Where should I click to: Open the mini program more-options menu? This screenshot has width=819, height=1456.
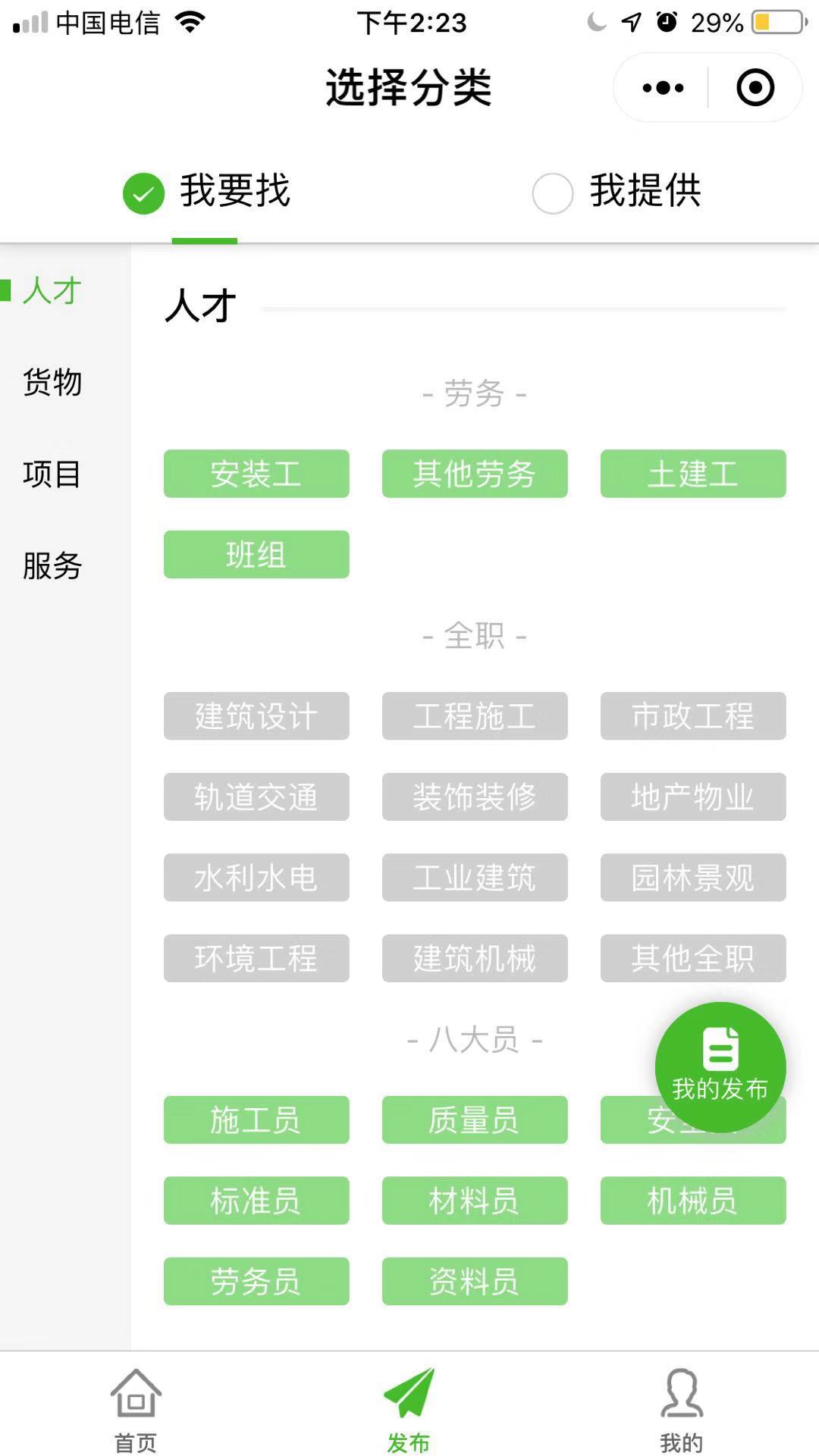pos(663,88)
